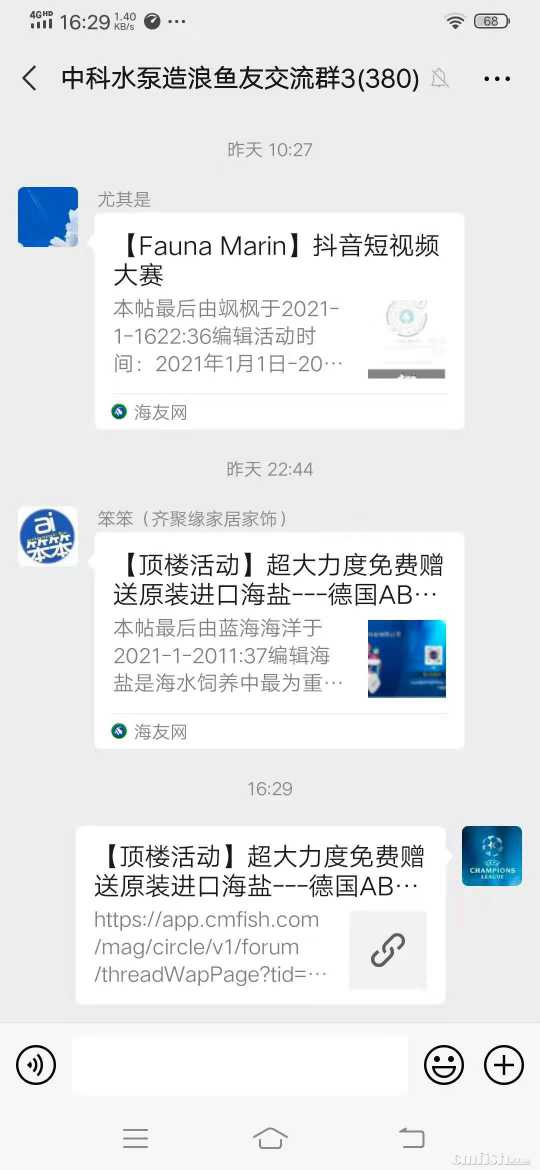Go to the system home screen
The image size is (540, 1170).
(x=270, y=1138)
